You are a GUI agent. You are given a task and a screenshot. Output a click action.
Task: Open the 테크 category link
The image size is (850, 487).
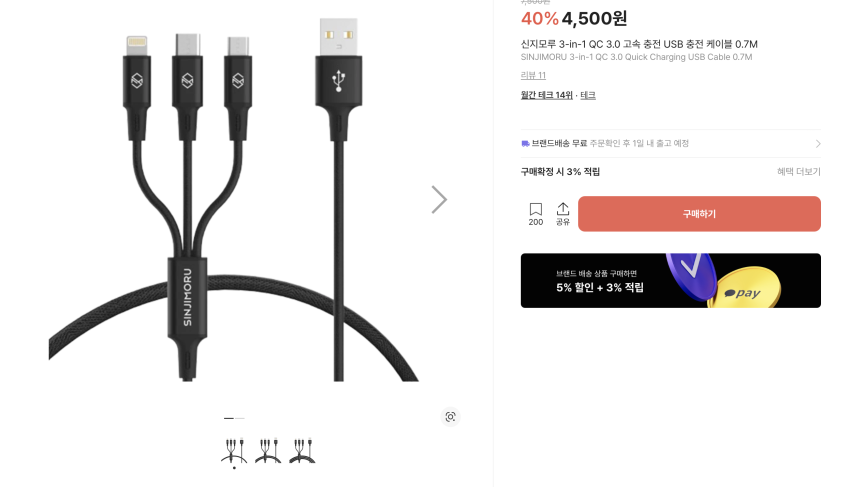[x=588, y=95]
